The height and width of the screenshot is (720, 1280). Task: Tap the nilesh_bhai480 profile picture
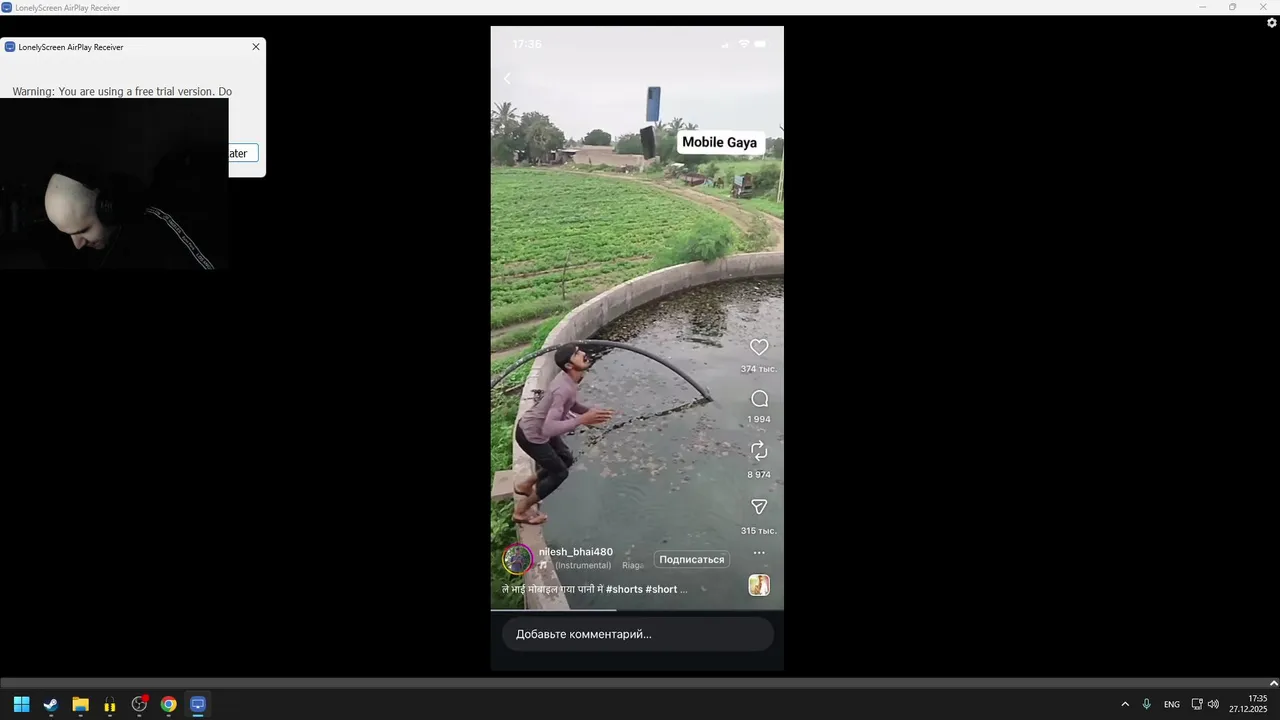(x=517, y=559)
